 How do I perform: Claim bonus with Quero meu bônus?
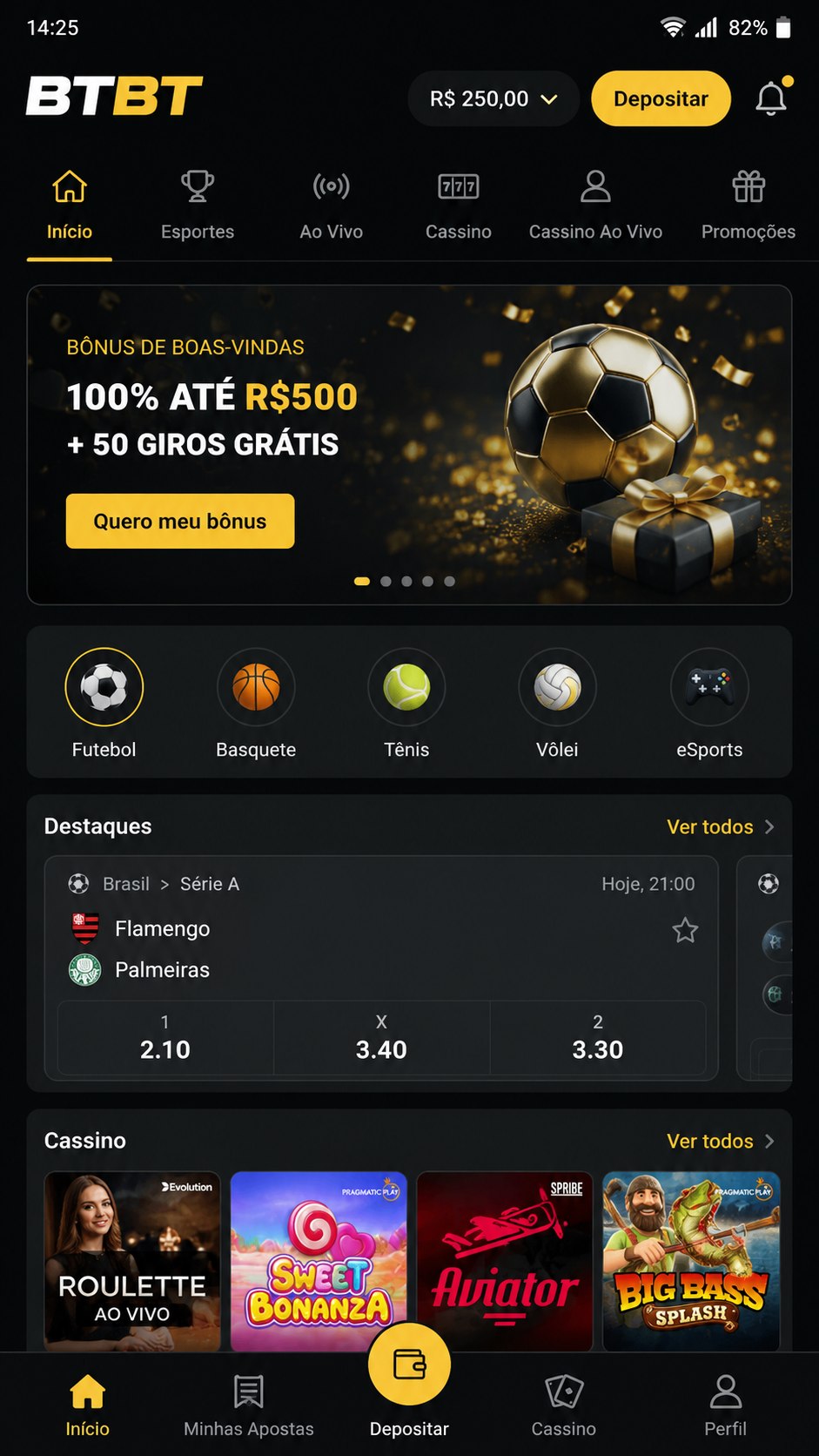[180, 521]
